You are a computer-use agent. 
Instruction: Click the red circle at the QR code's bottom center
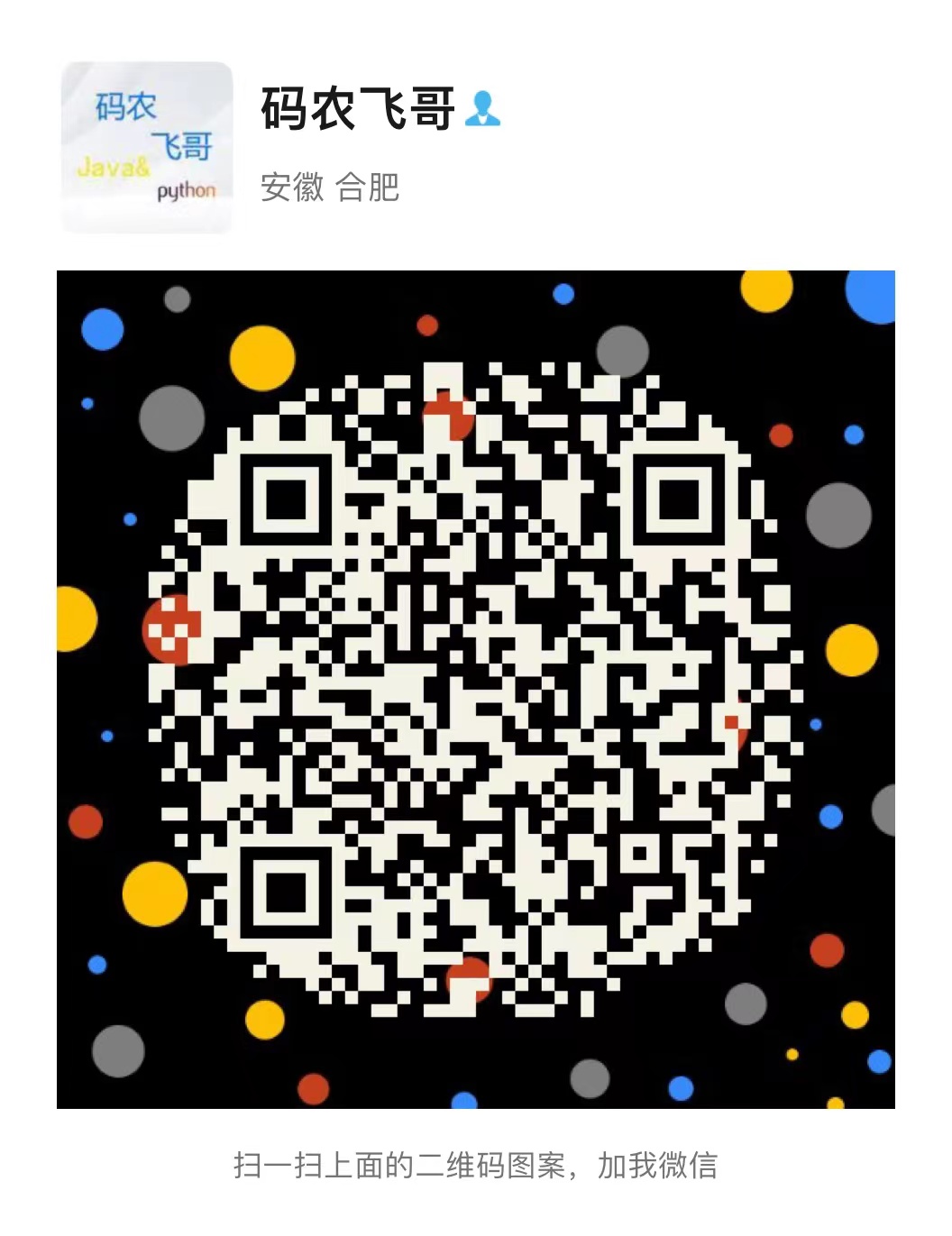click(468, 978)
